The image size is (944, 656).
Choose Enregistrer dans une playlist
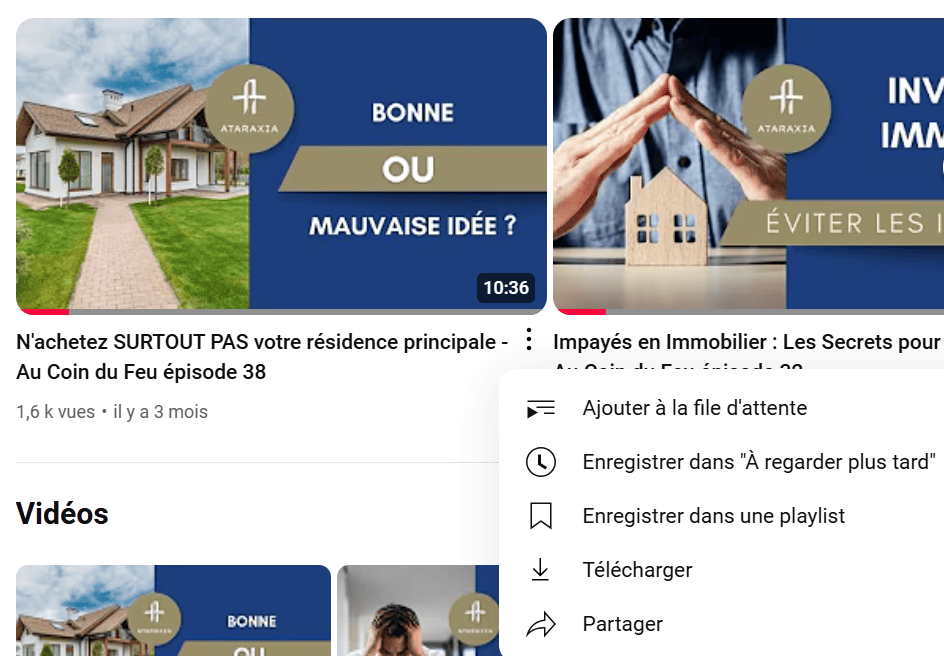pos(713,516)
